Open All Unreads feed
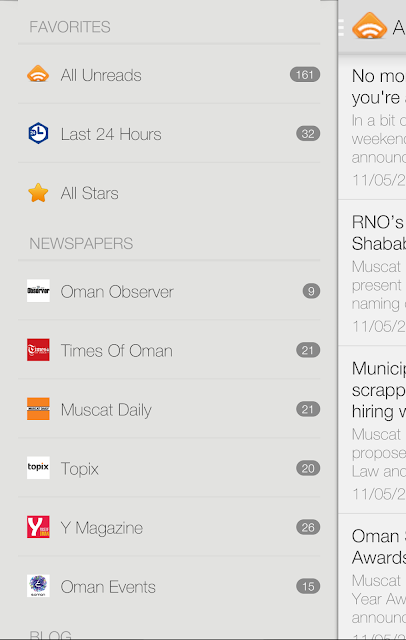Viewport: 406px width, 640px height. tap(169, 75)
